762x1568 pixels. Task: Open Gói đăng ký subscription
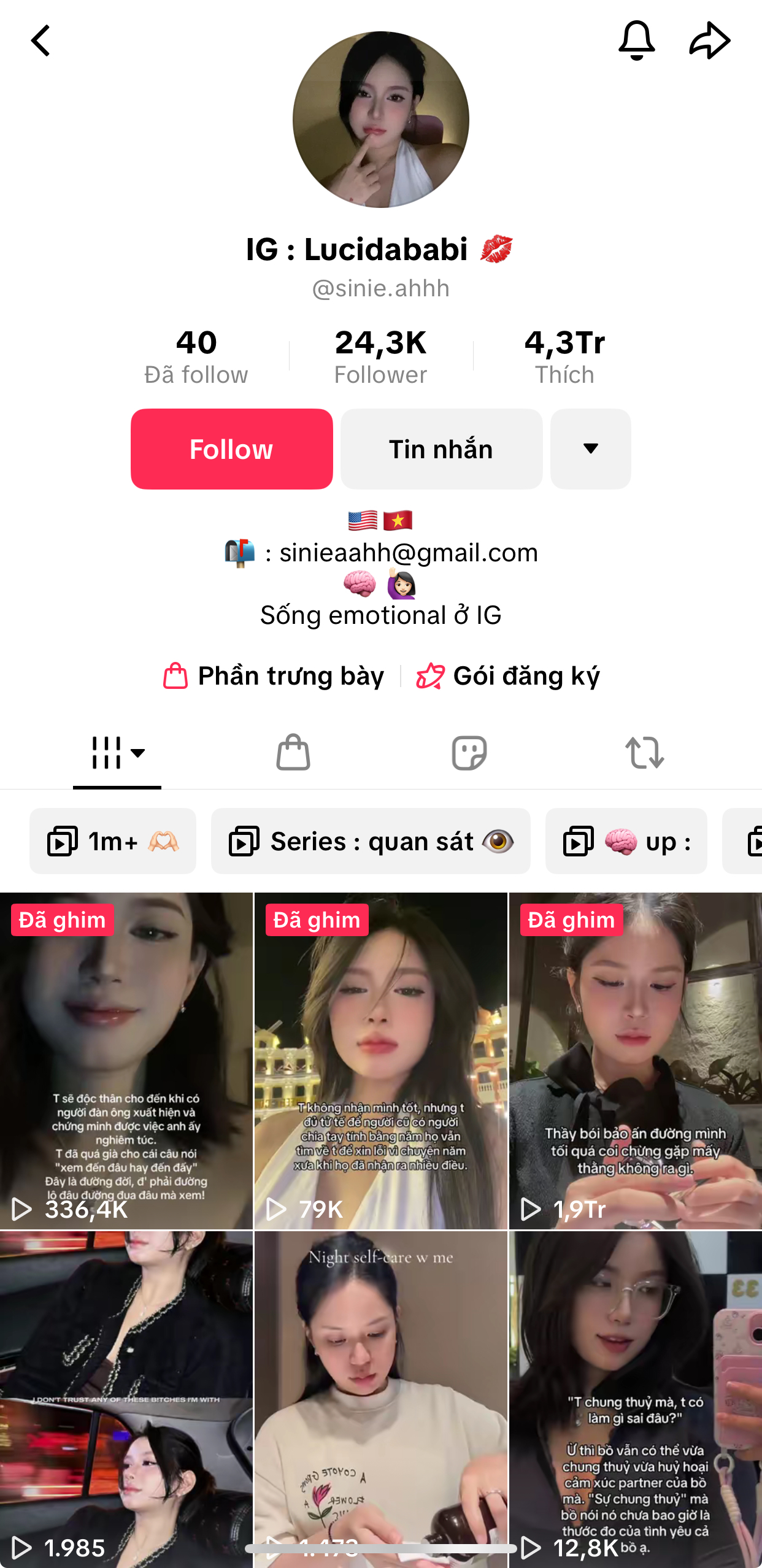tap(508, 676)
